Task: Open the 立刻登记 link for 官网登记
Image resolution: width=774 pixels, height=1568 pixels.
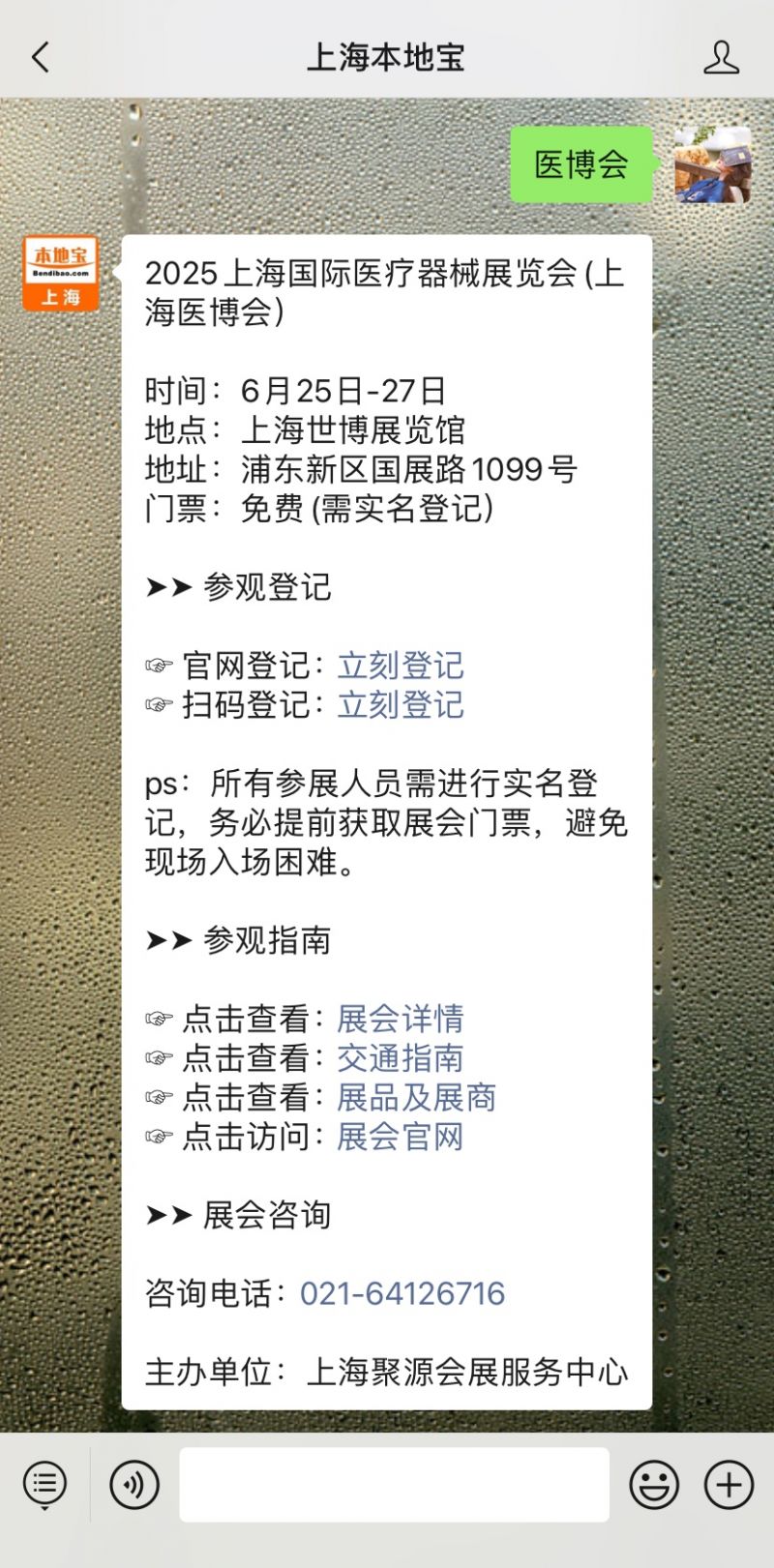Action: (401, 666)
